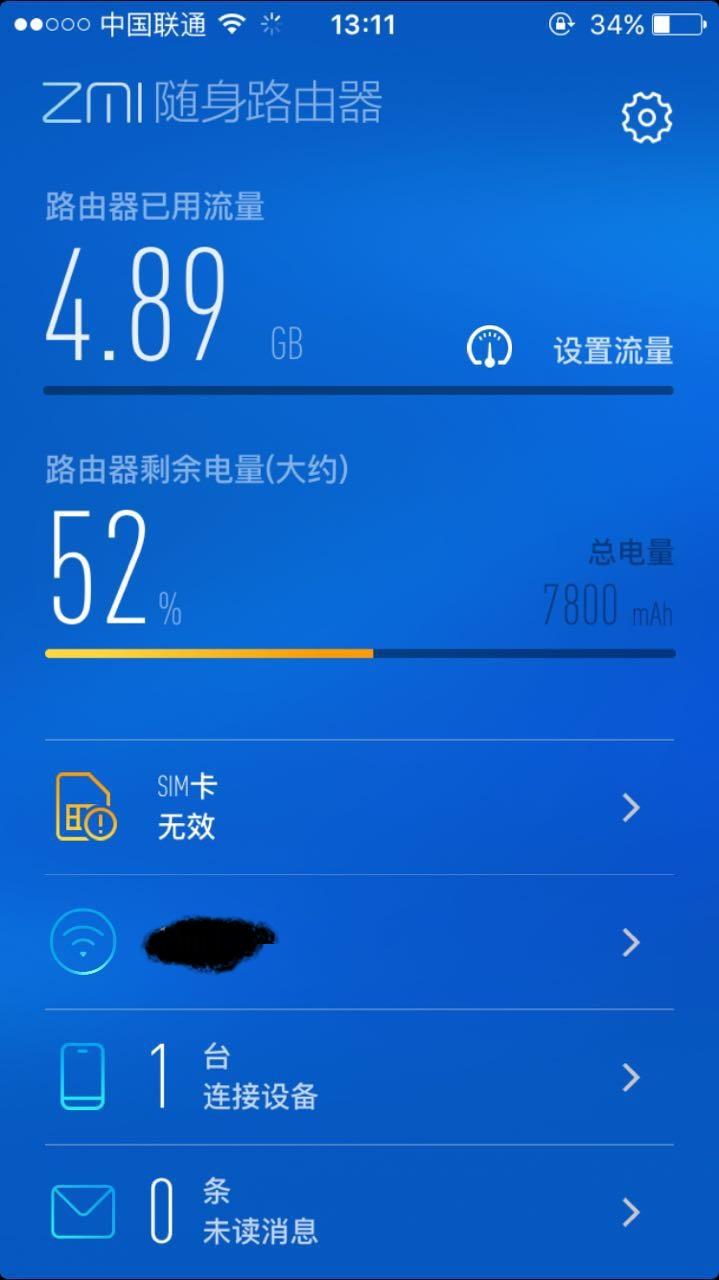
Task: Open the settings gear icon
Action: pos(646,118)
